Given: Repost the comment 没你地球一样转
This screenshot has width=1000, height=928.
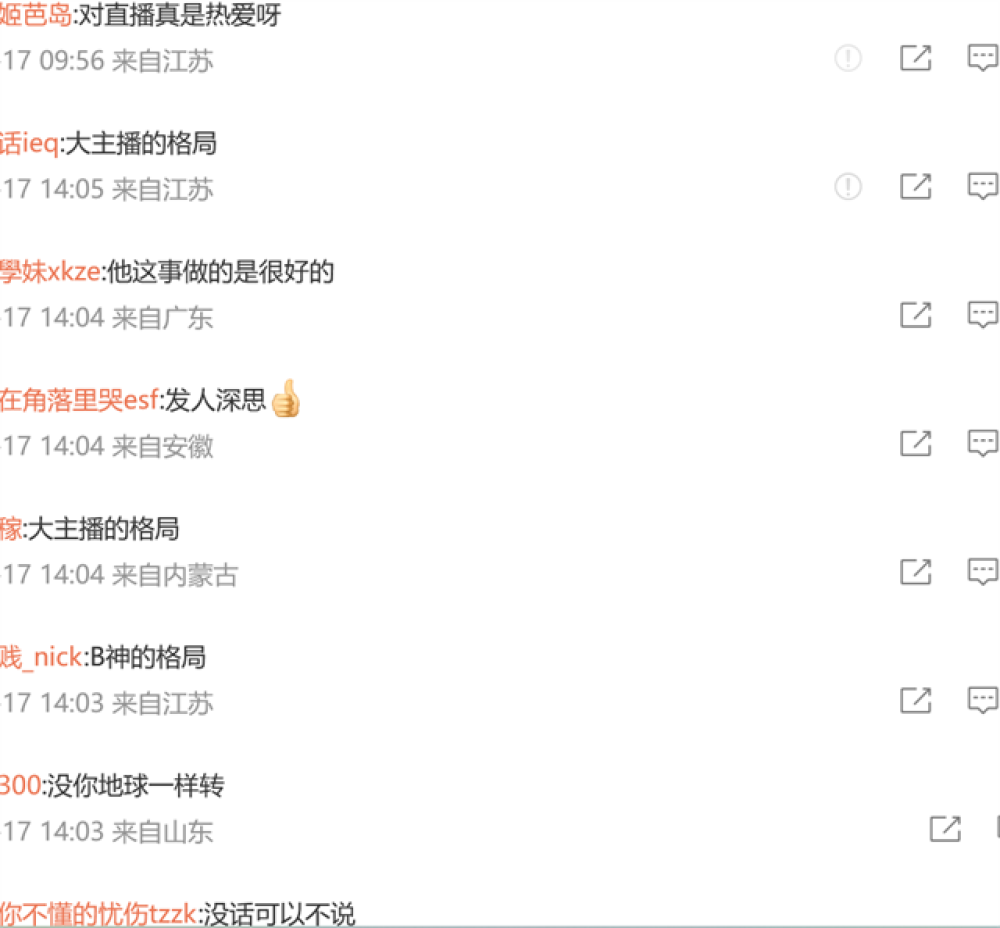Looking at the screenshot, I should click(944, 829).
